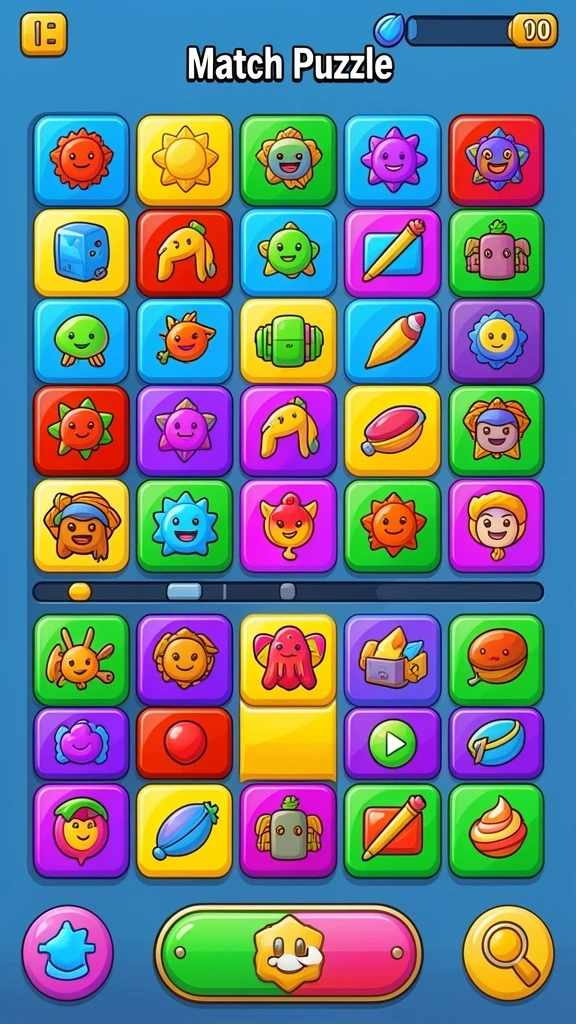576x1024 pixels.
Task: Select the plain yellow sun tile
Action: coord(184,161)
